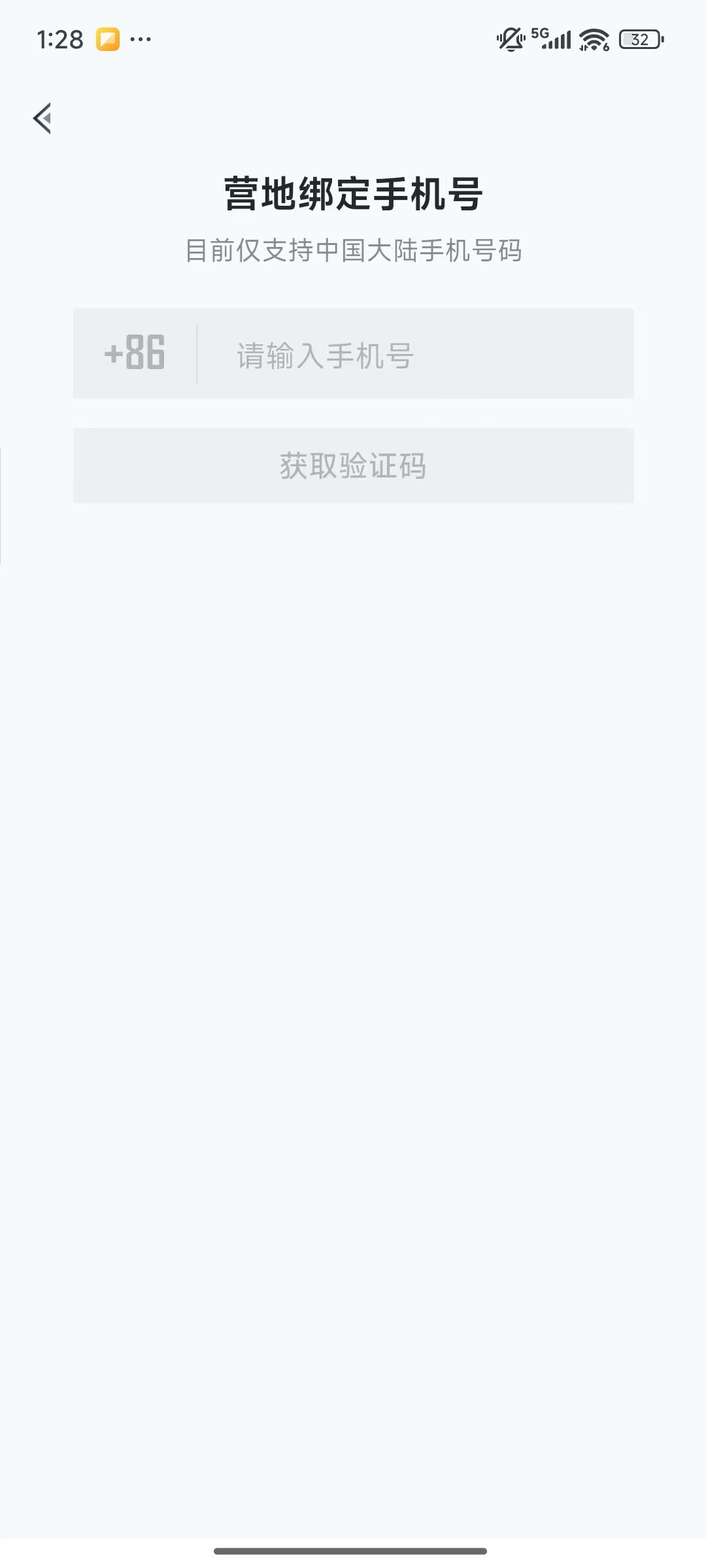Viewport: 706px width, 1568px height.
Task: Click the back arrow at top left
Action: [x=43, y=119]
